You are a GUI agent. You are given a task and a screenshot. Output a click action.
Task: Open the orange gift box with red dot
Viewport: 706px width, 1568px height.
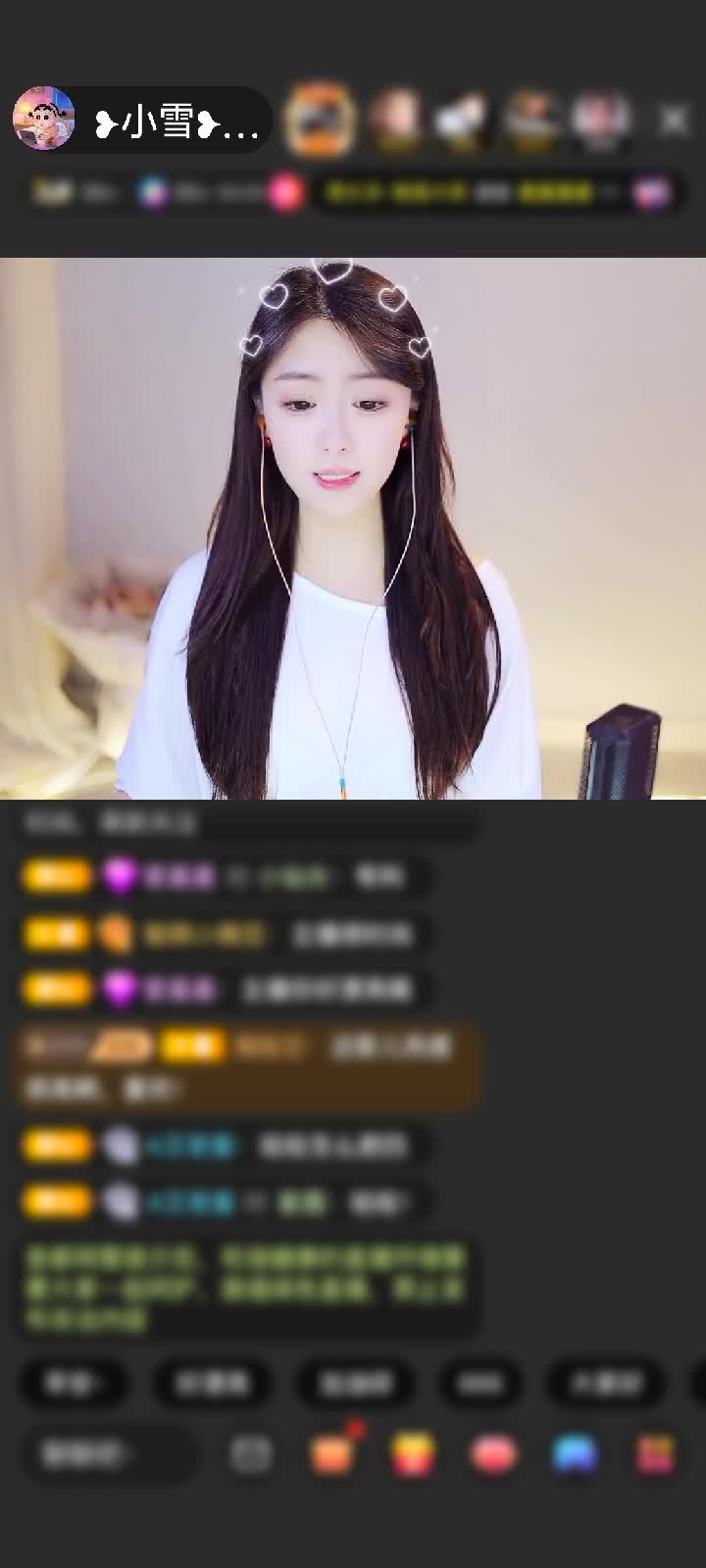point(332,1454)
